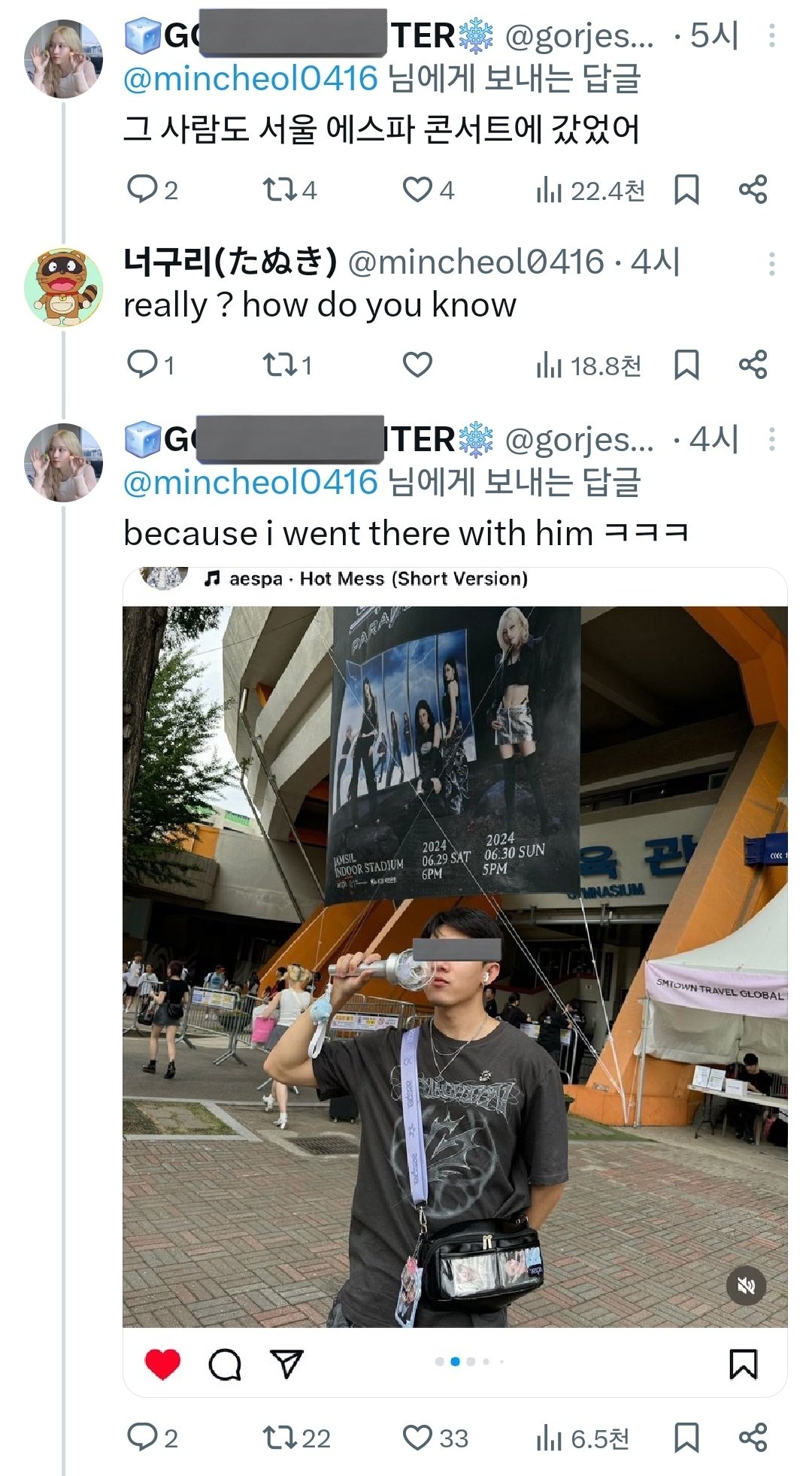Open overflow menu on the 5시 tweet
This screenshot has width=812, height=1476.
(771, 36)
